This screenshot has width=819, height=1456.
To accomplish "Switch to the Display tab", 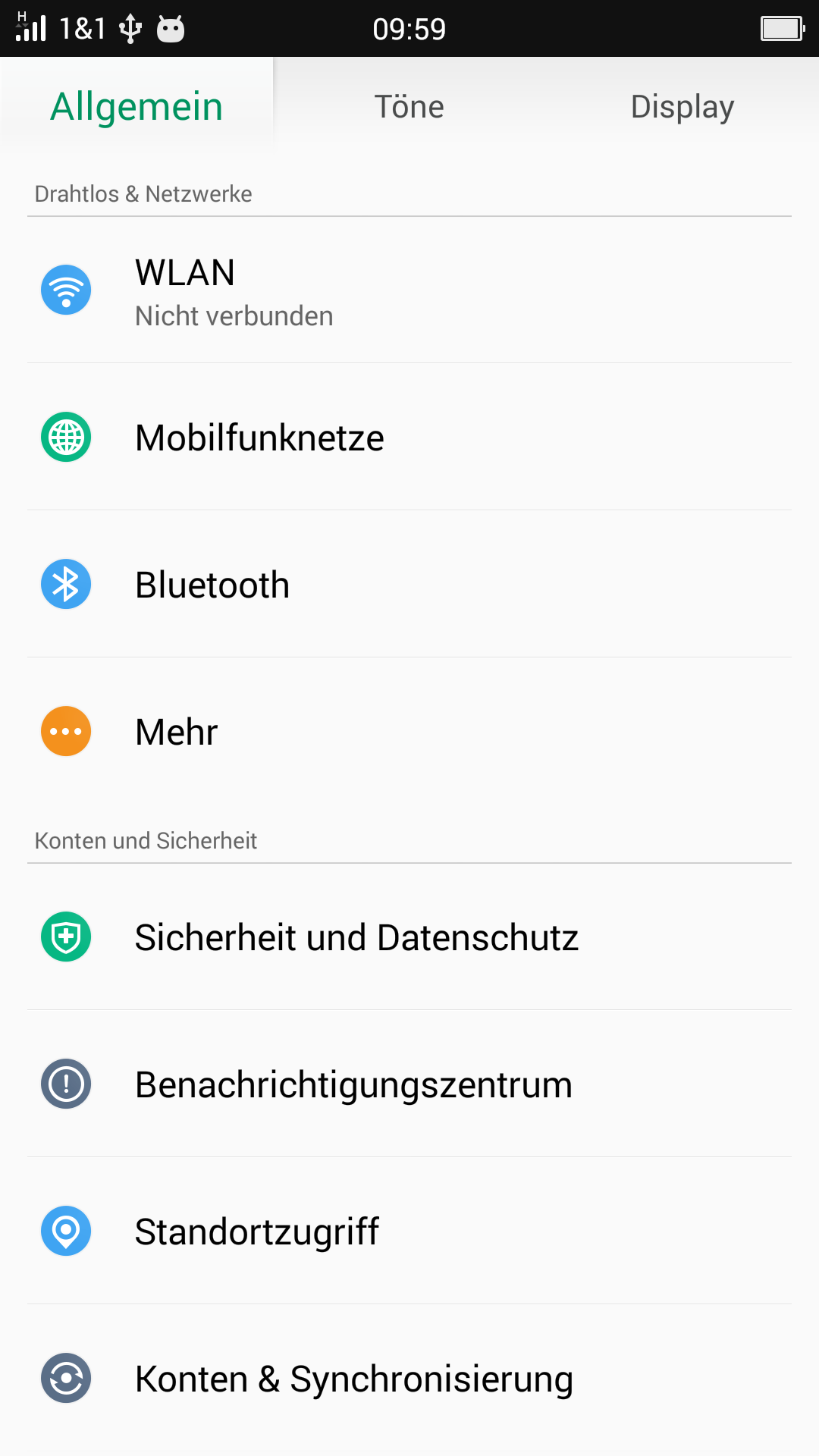I will click(682, 106).
